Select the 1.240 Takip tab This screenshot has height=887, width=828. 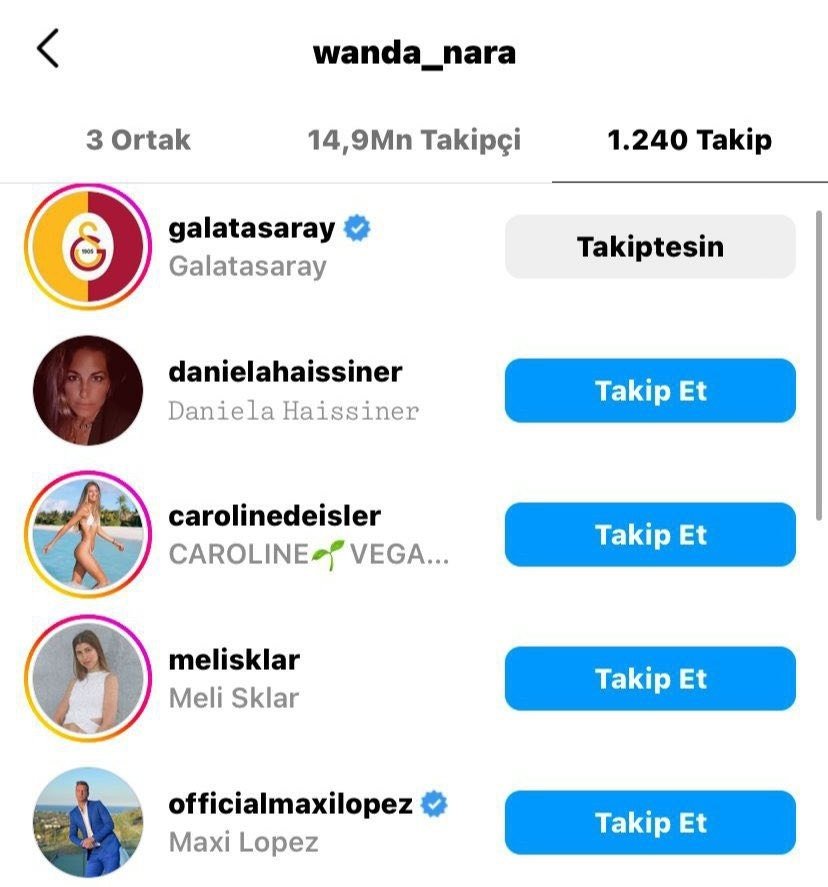(x=689, y=139)
